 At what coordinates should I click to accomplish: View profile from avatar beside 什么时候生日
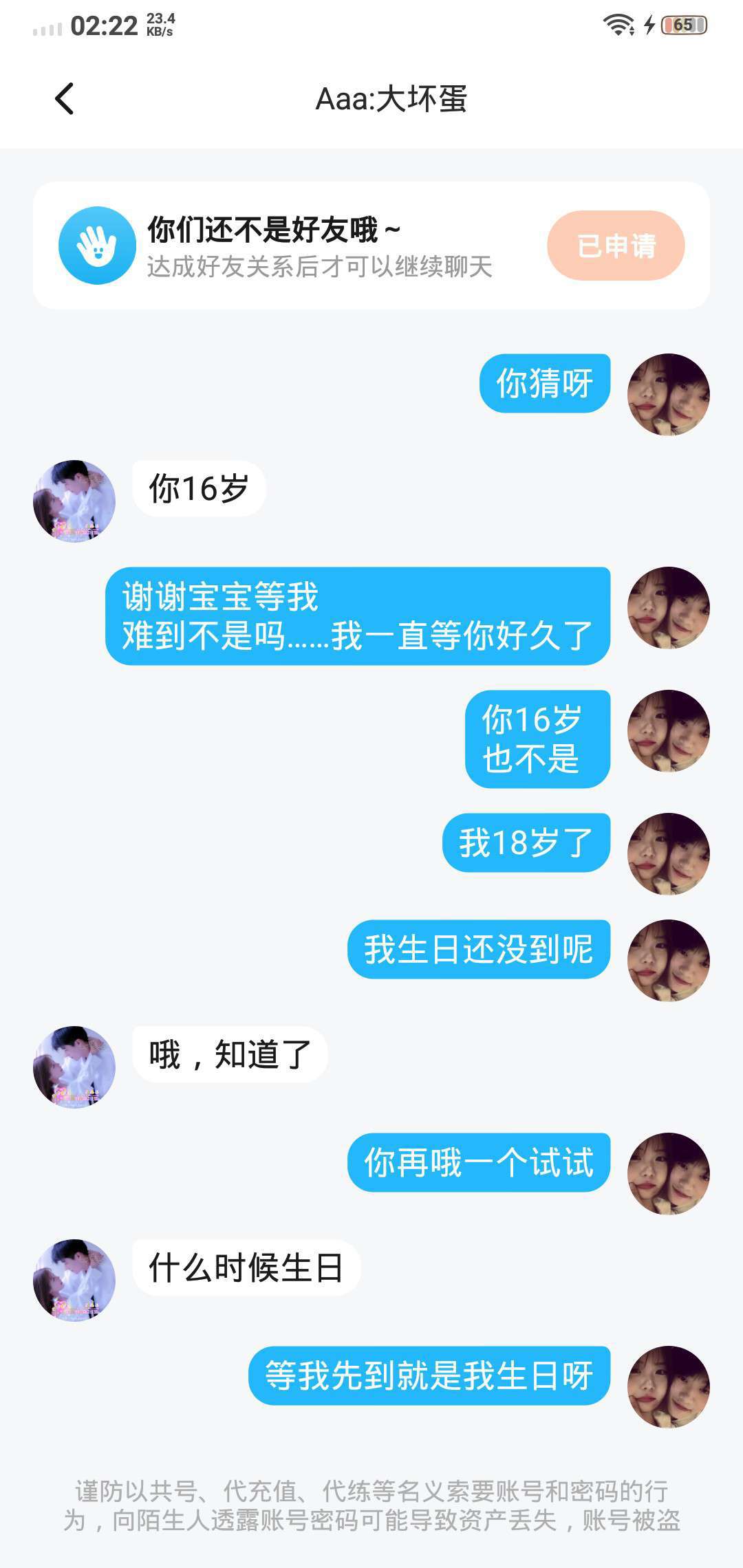pos(74,1280)
